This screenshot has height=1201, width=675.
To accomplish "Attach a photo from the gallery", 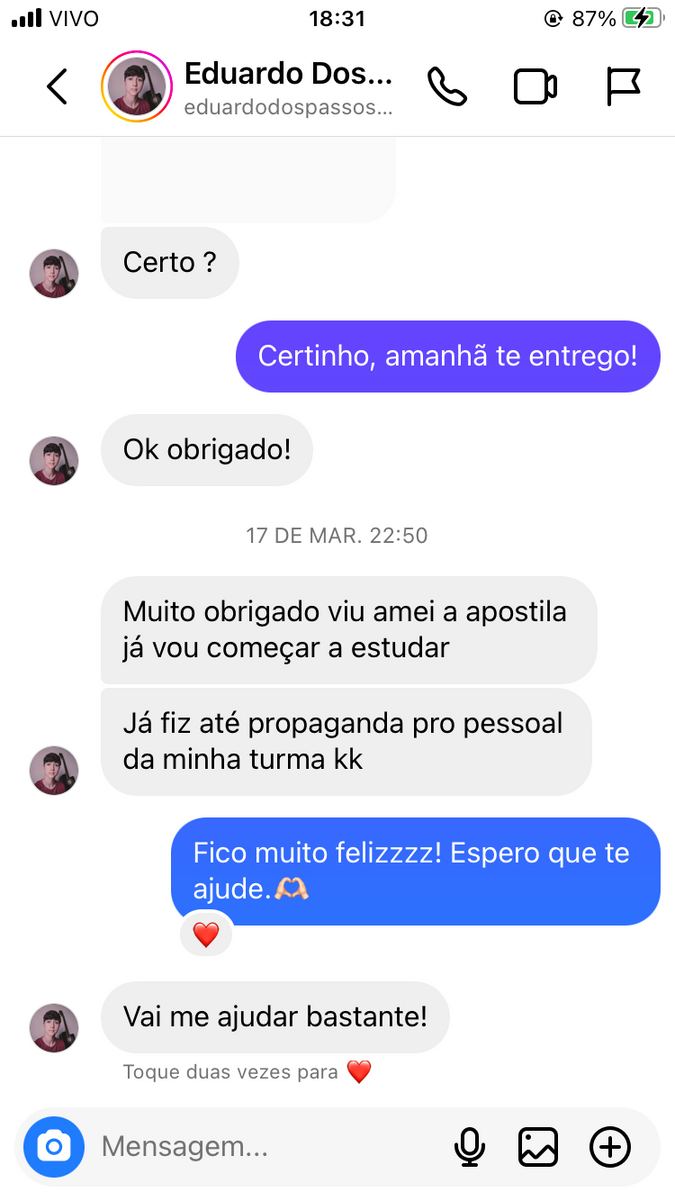I will tap(538, 1146).
